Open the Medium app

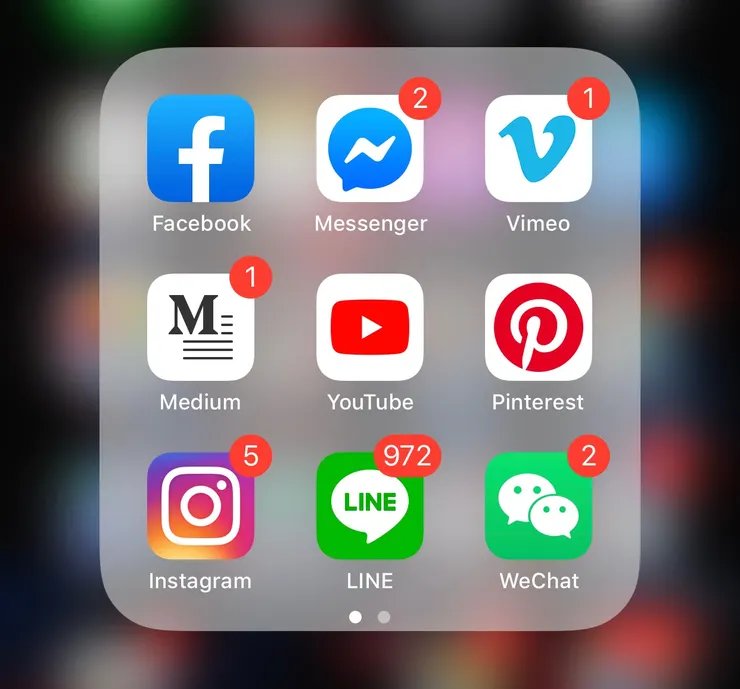[200, 327]
